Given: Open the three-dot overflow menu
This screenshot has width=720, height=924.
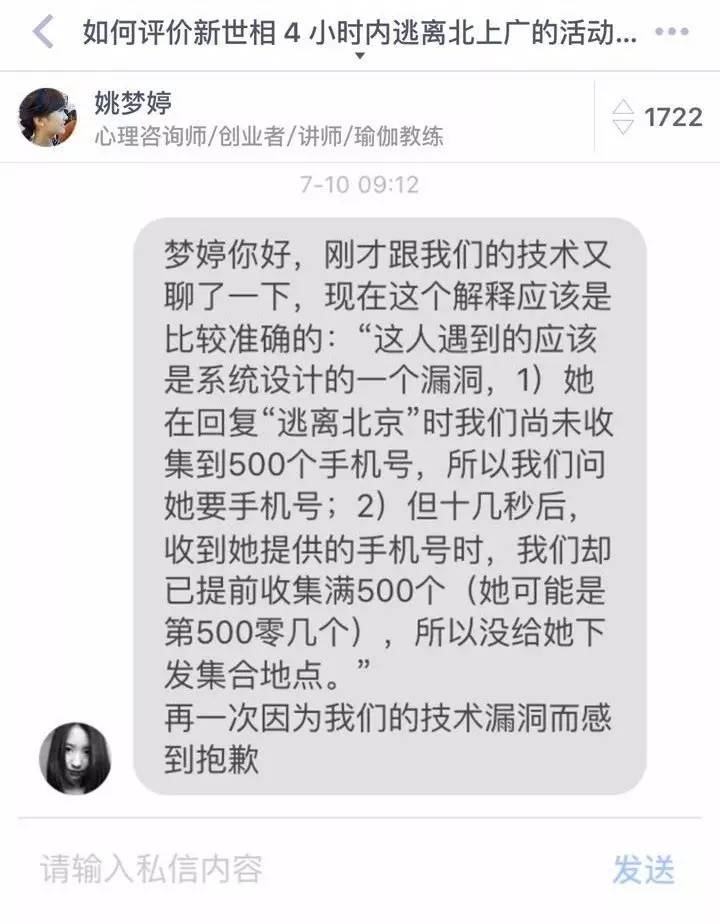Looking at the screenshot, I should click(671, 32).
